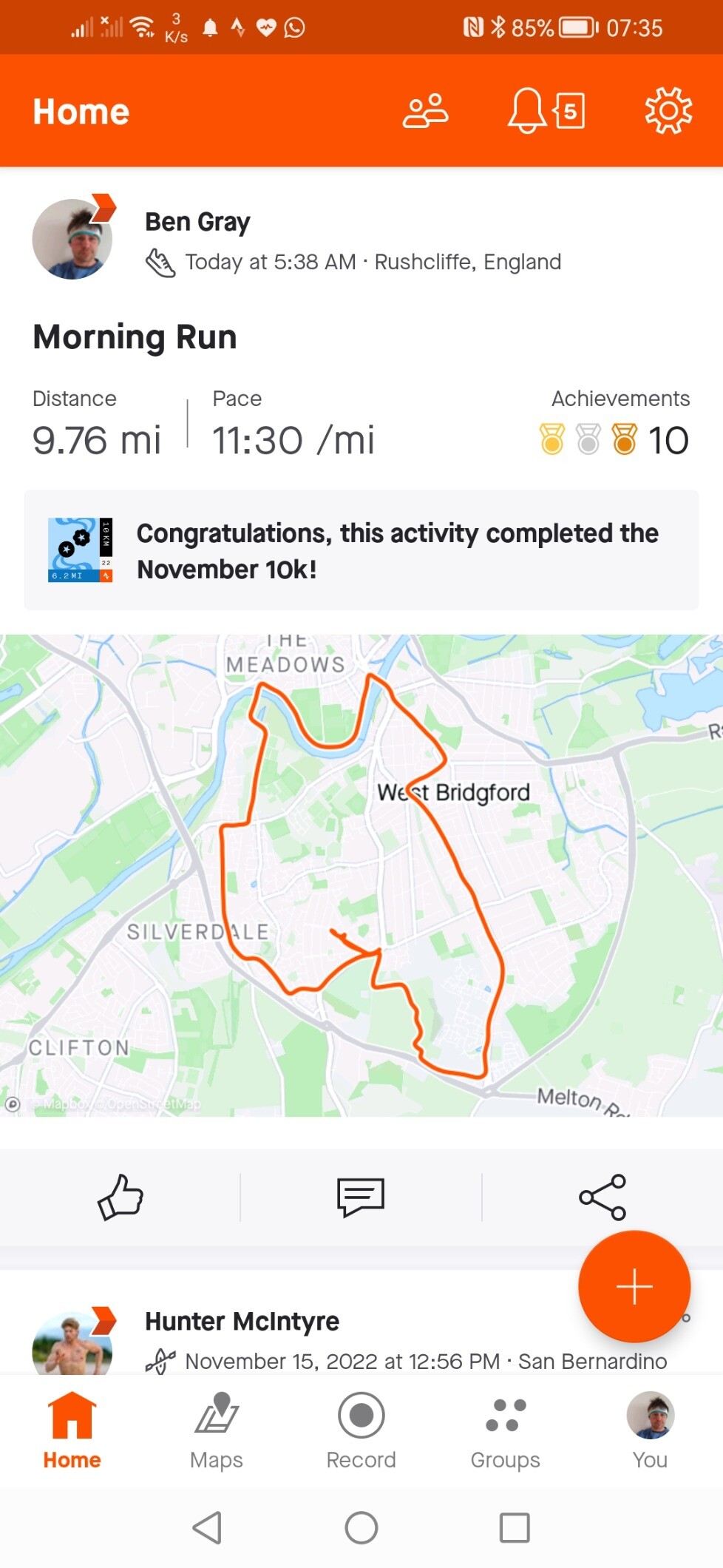723x1568 pixels.
Task: Comment on Ben Gray's Morning Run
Action: coord(361,1197)
